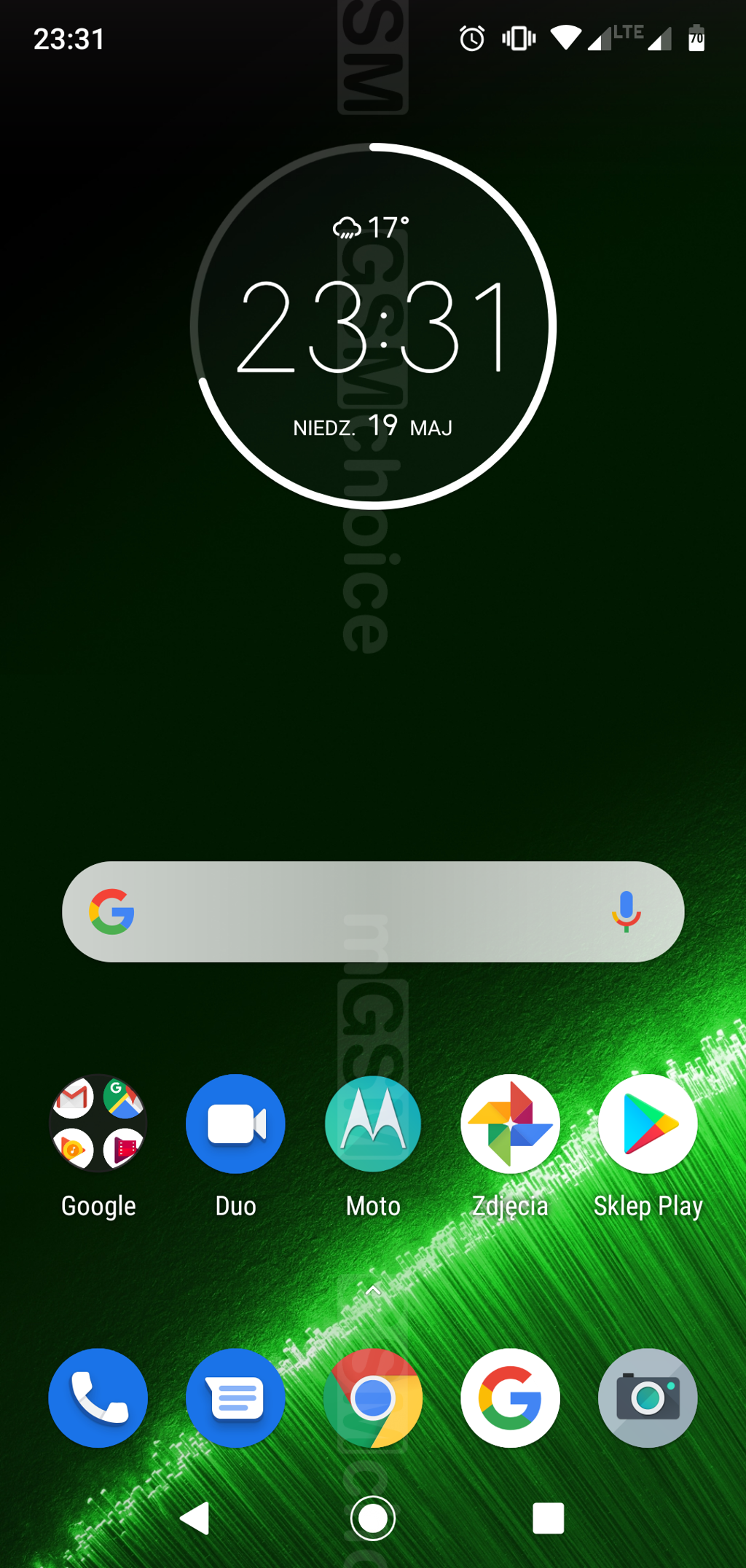The height and width of the screenshot is (1568, 746).
Task: Launch Sklep Play store
Action: coord(648,1123)
